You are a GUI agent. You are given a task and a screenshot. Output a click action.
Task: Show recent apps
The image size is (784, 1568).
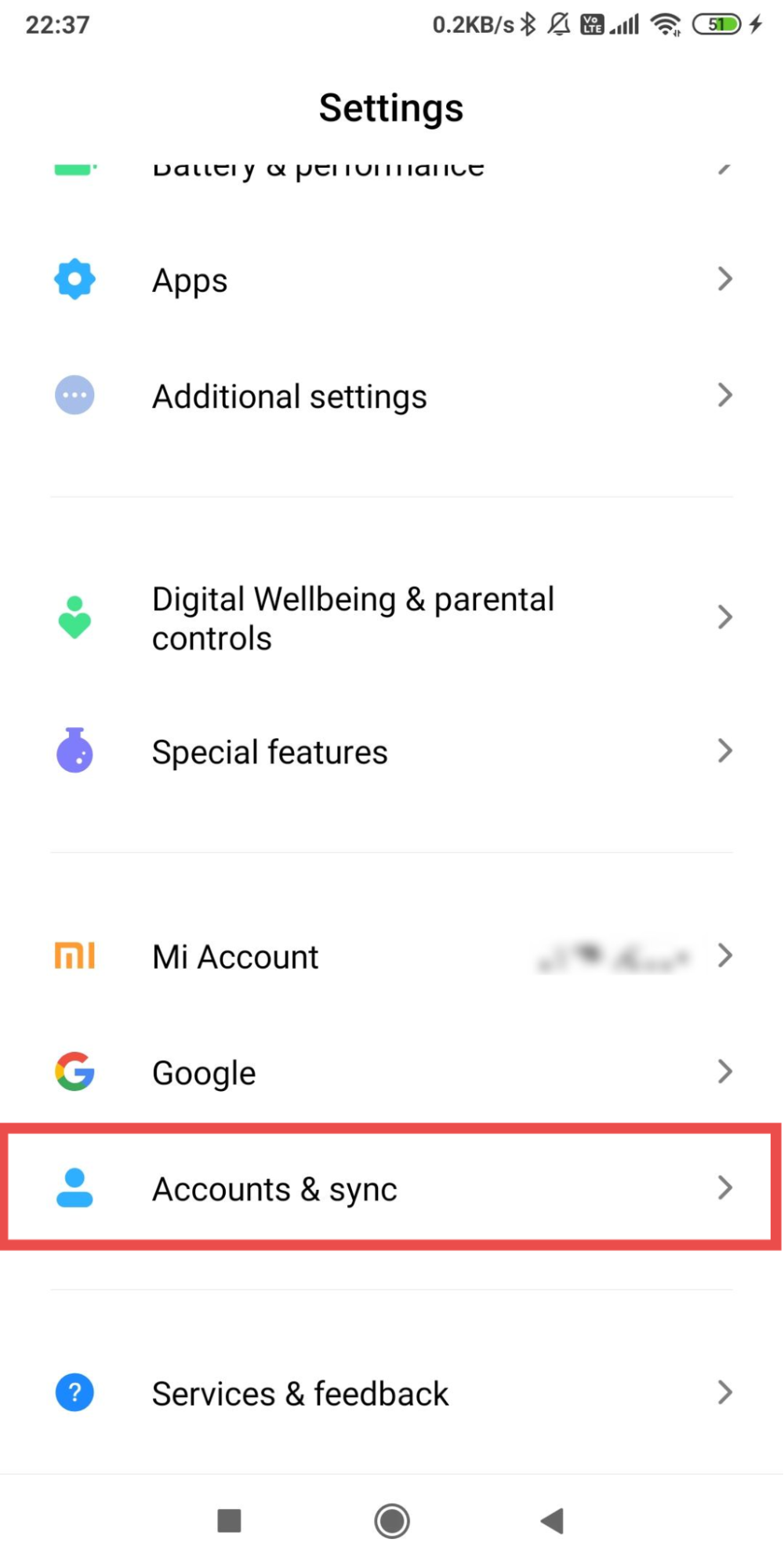point(230,1521)
